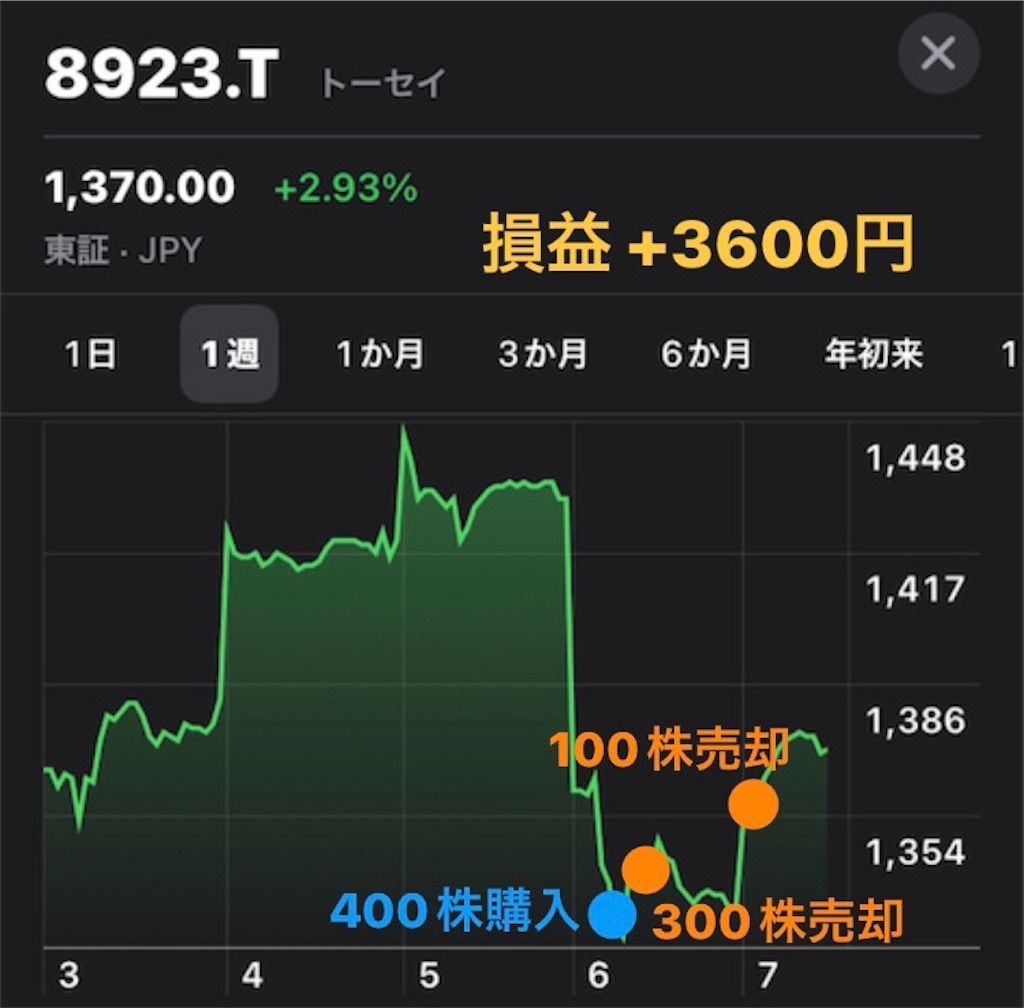Switch chart range to 1日

point(90,354)
